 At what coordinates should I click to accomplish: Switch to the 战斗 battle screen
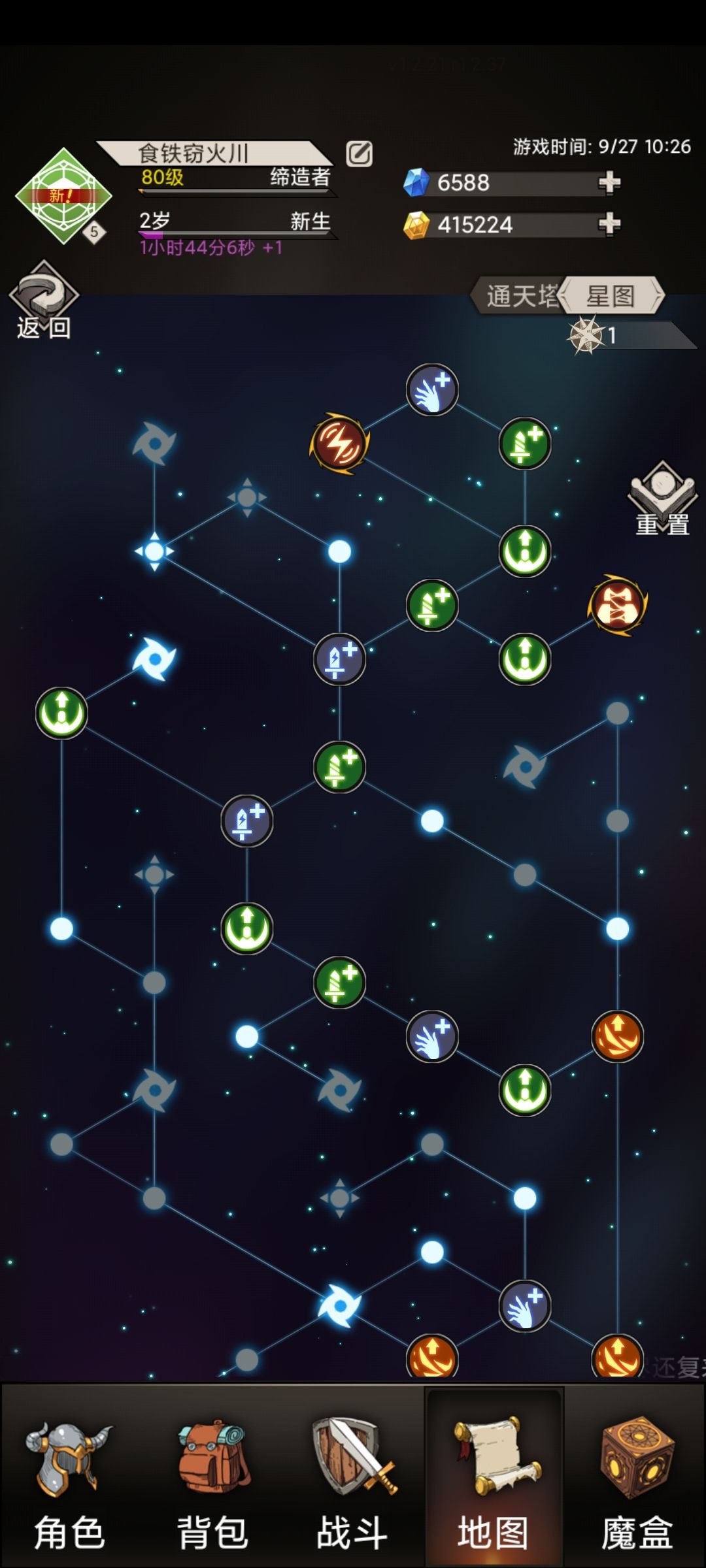(x=353, y=1496)
